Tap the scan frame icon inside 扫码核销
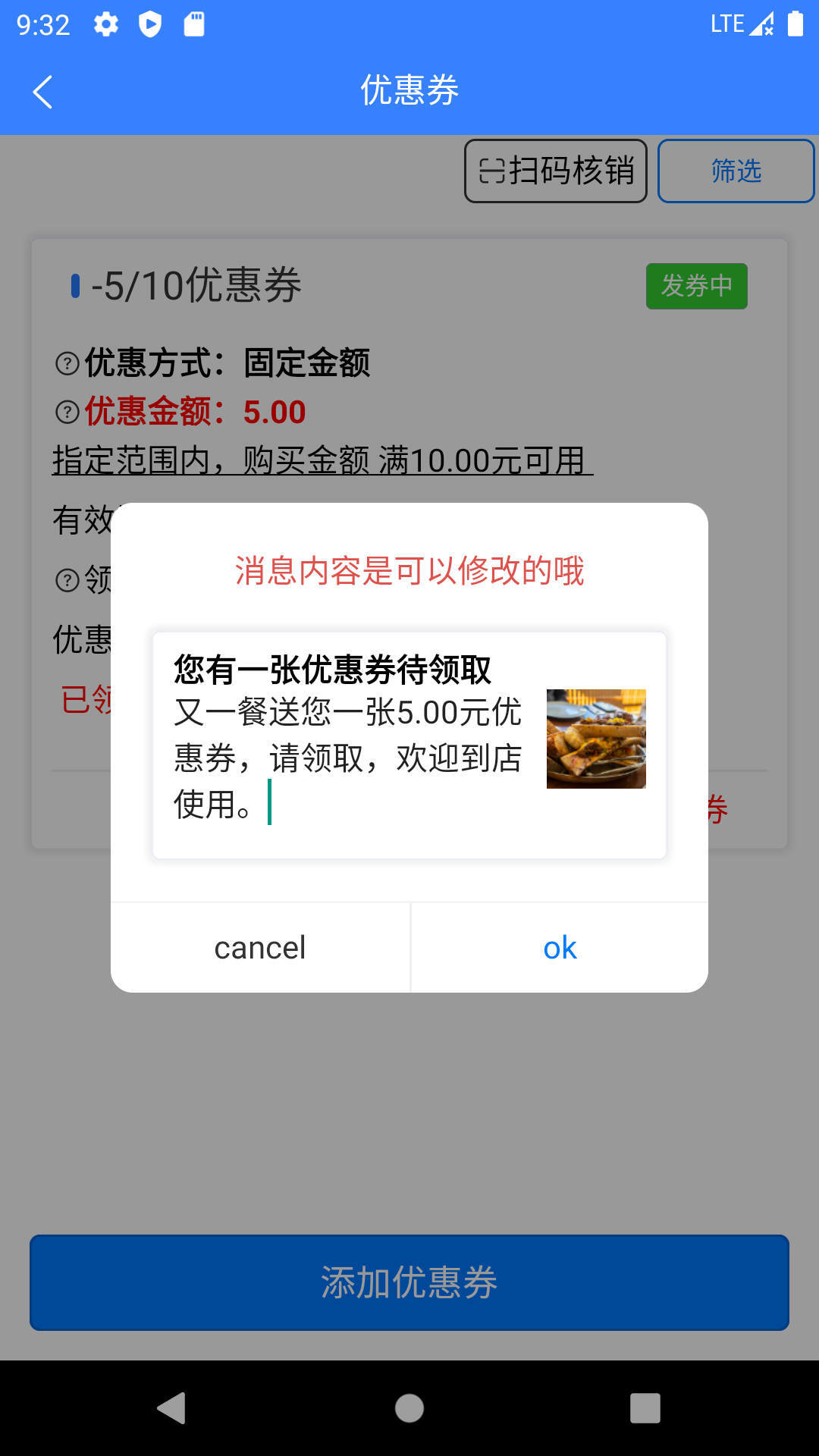Screen dimensions: 819x1456 [x=494, y=171]
